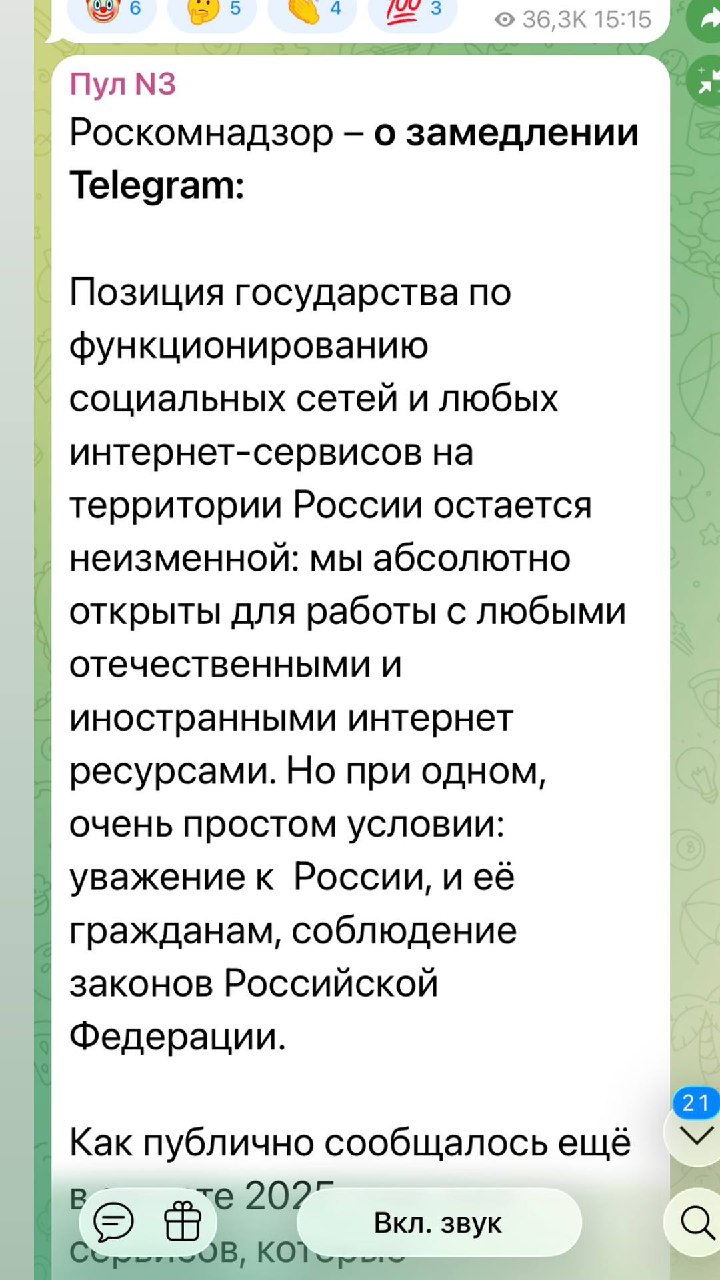Send a gift via gift icon
Viewport: 720px width, 1280px height.
click(x=184, y=1221)
